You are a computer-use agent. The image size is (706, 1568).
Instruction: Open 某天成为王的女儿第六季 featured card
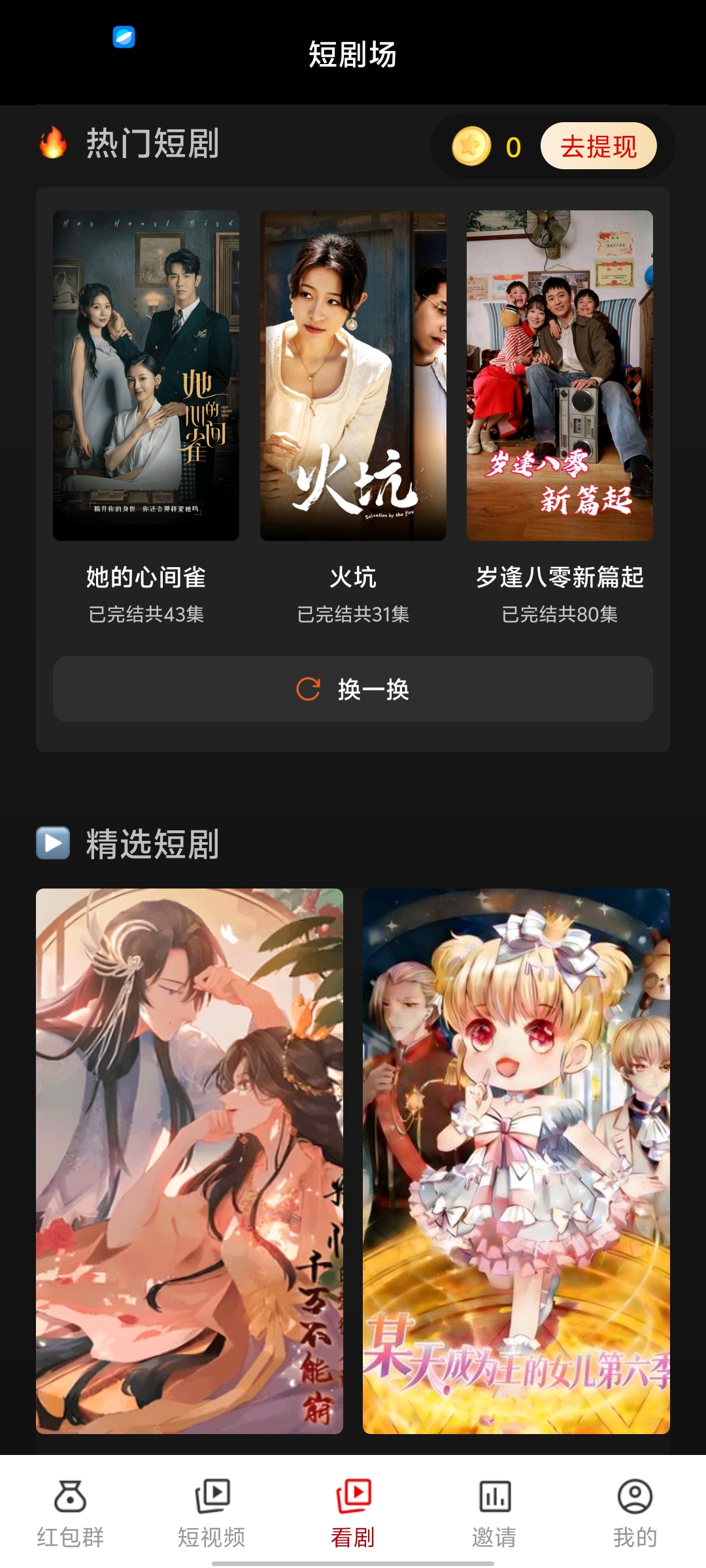(516, 1161)
